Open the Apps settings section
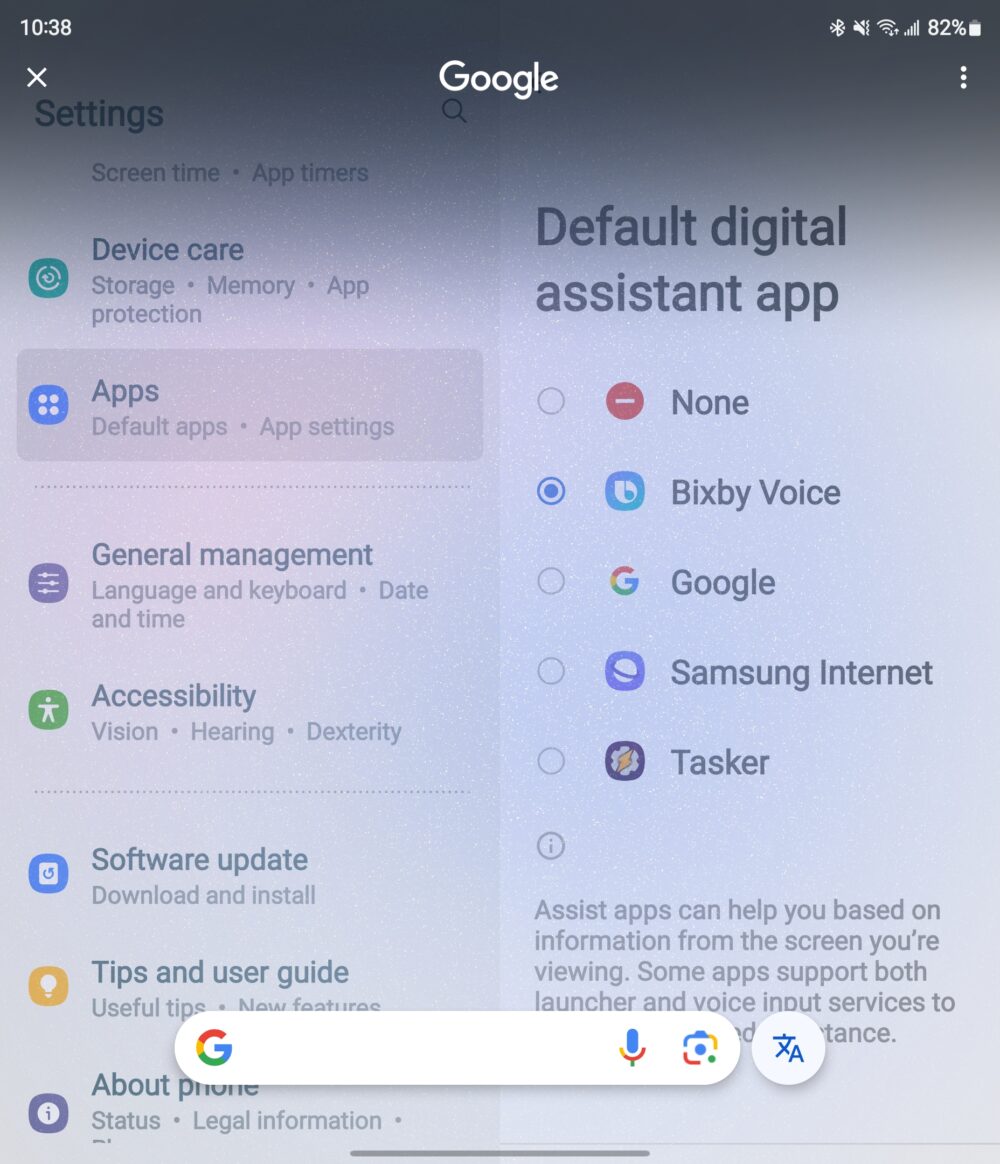Screen dimensions: 1000x1164 coord(250,404)
